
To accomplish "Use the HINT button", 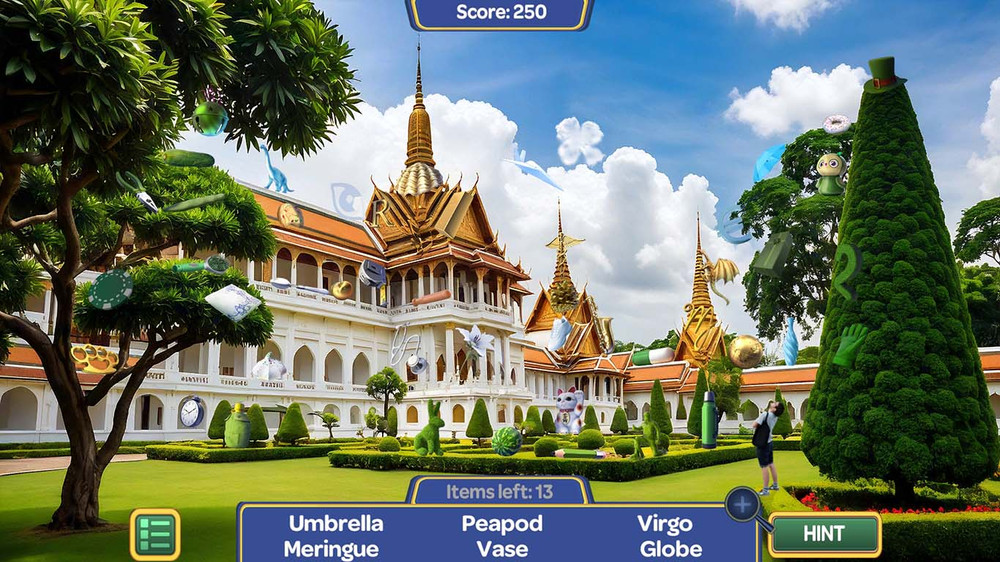I will [824, 533].
